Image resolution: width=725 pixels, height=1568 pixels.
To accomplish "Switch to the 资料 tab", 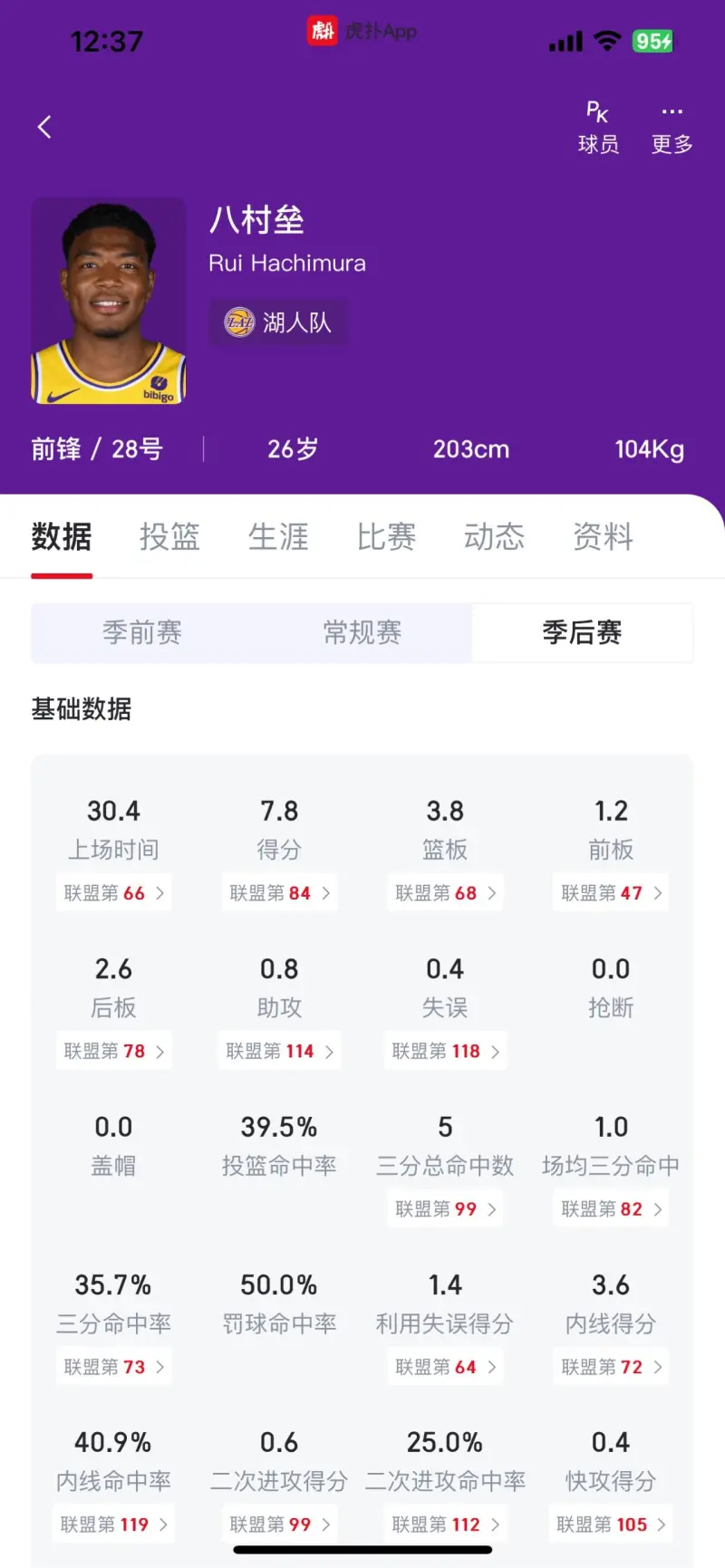I will pos(603,537).
